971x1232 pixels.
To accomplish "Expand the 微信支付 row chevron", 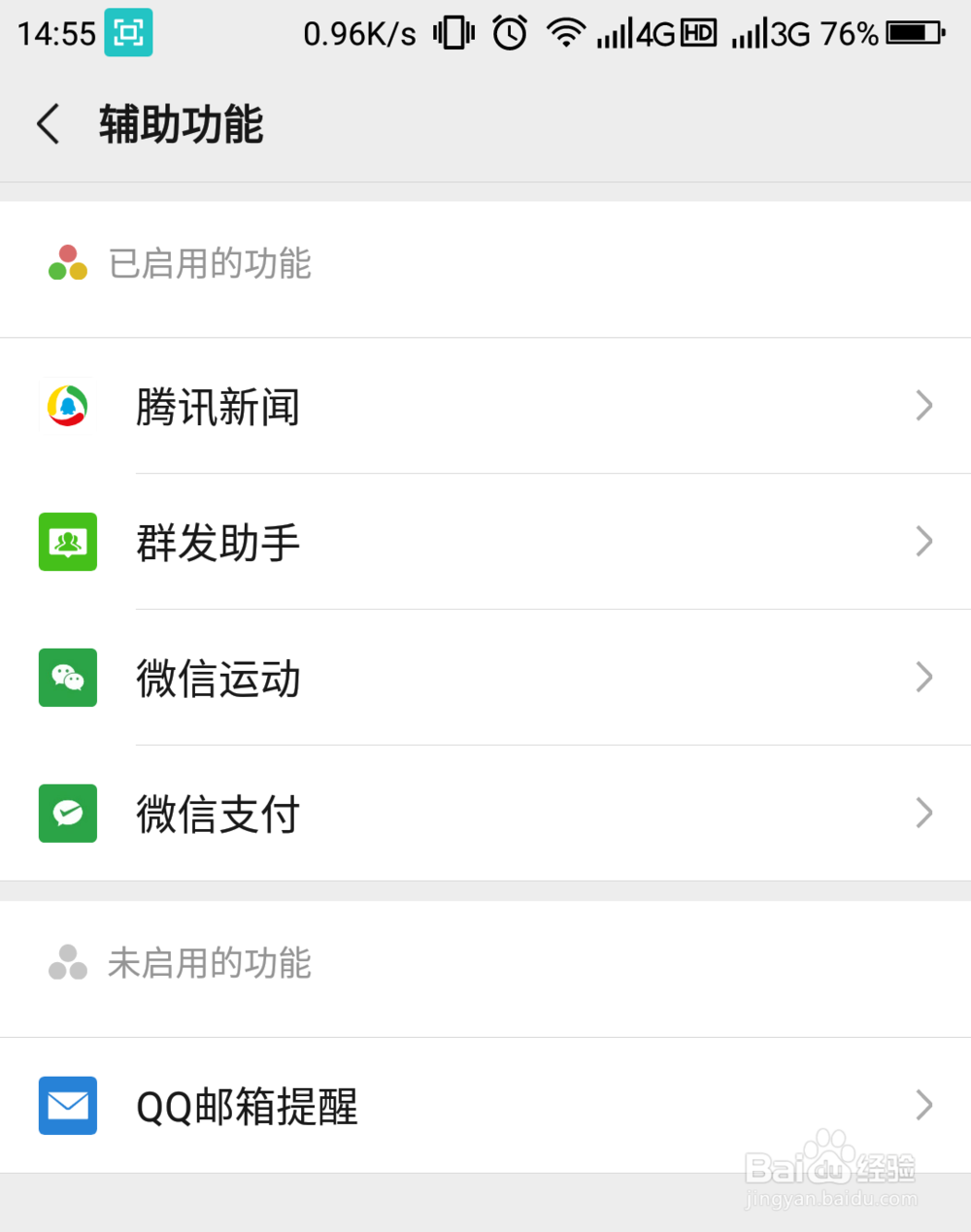I will (x=922, y=814).
